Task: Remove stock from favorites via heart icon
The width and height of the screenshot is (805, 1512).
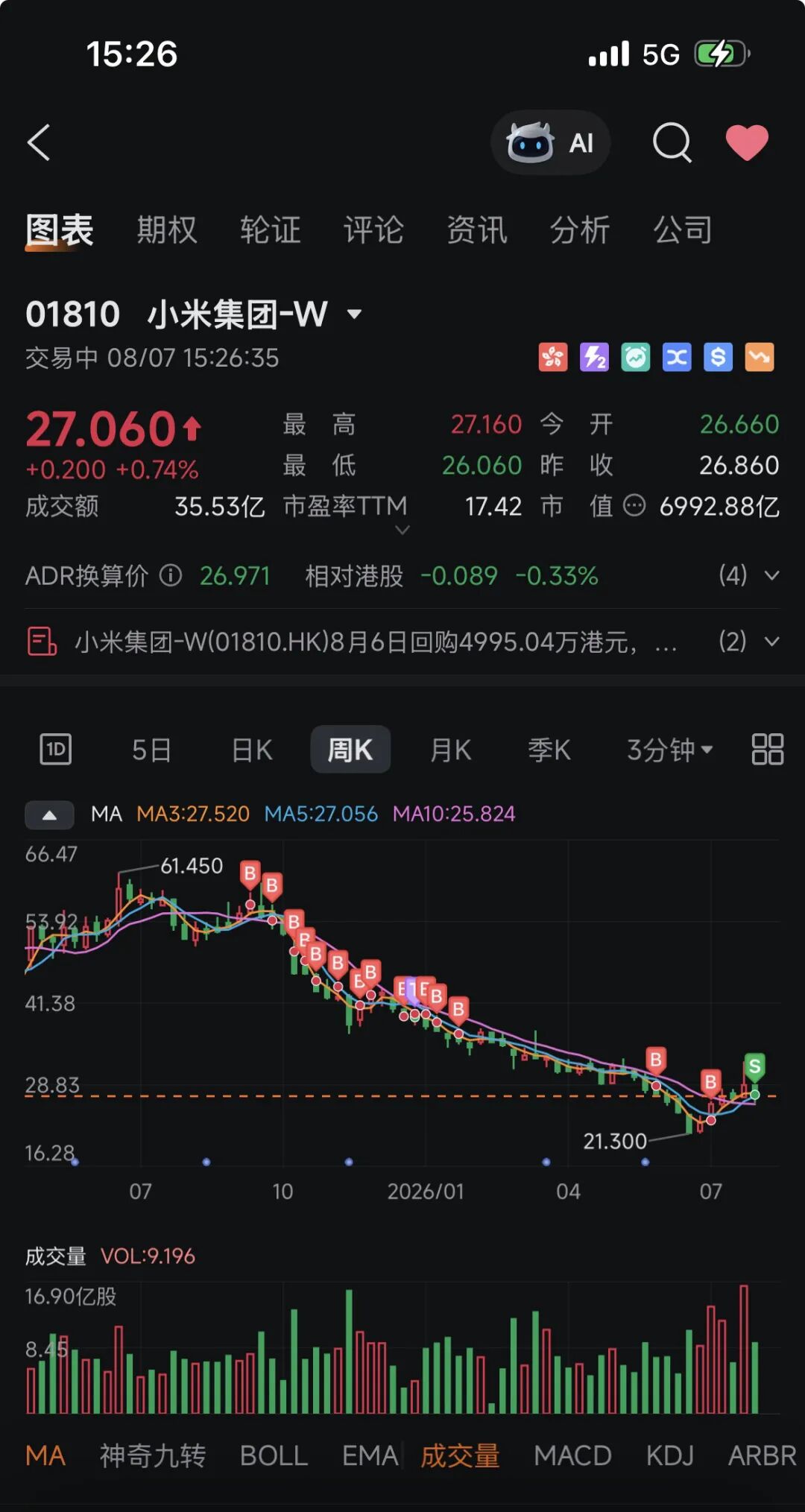Action: coord(747,142)
